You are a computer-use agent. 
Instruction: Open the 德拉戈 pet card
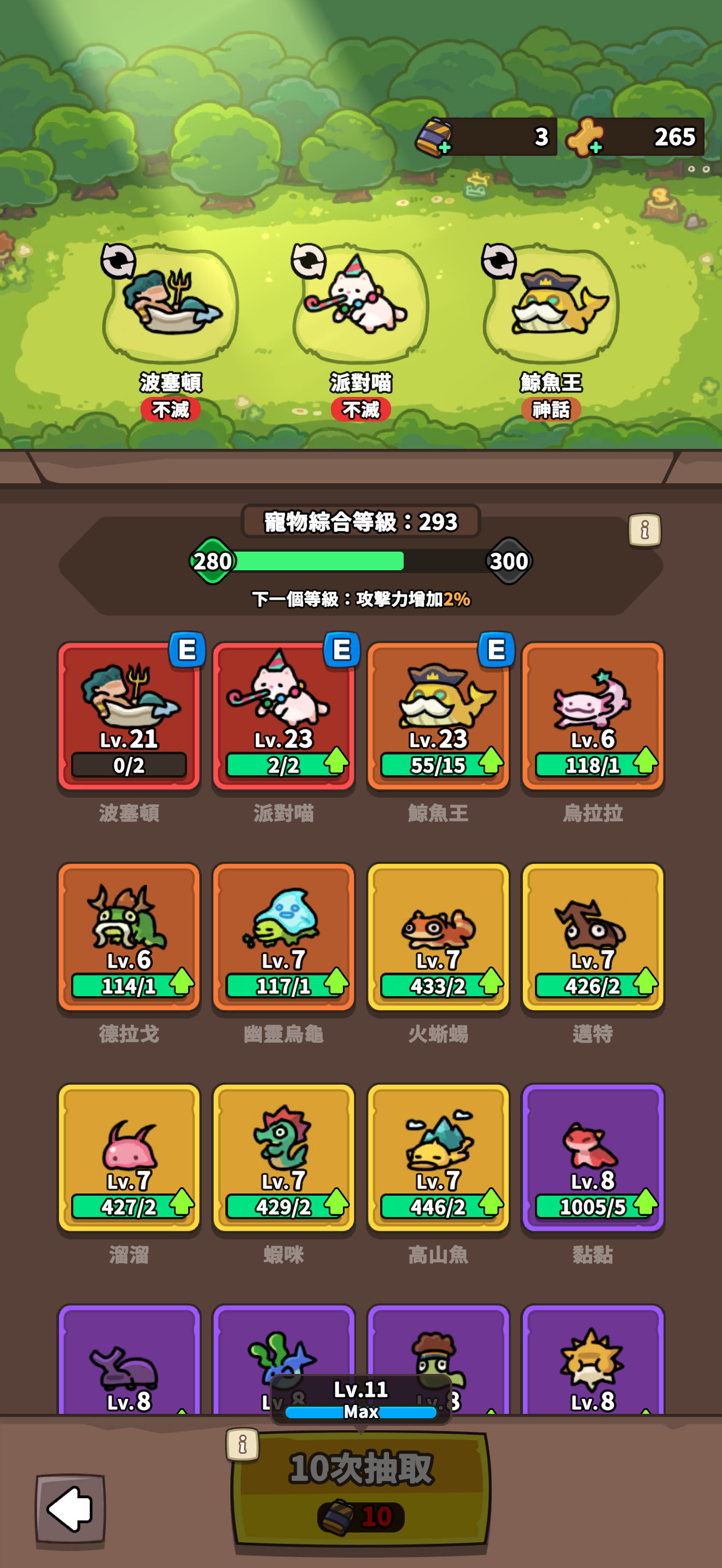(x=129, y=936)
